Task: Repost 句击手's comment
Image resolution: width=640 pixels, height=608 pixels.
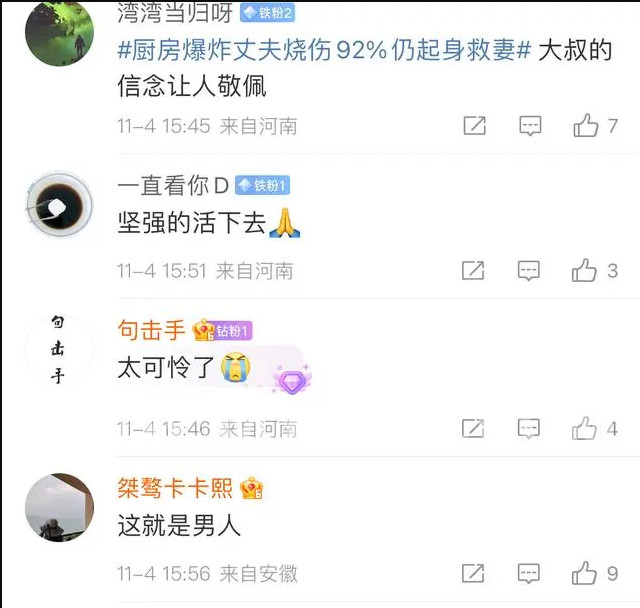Action: [x=474, y=429]
